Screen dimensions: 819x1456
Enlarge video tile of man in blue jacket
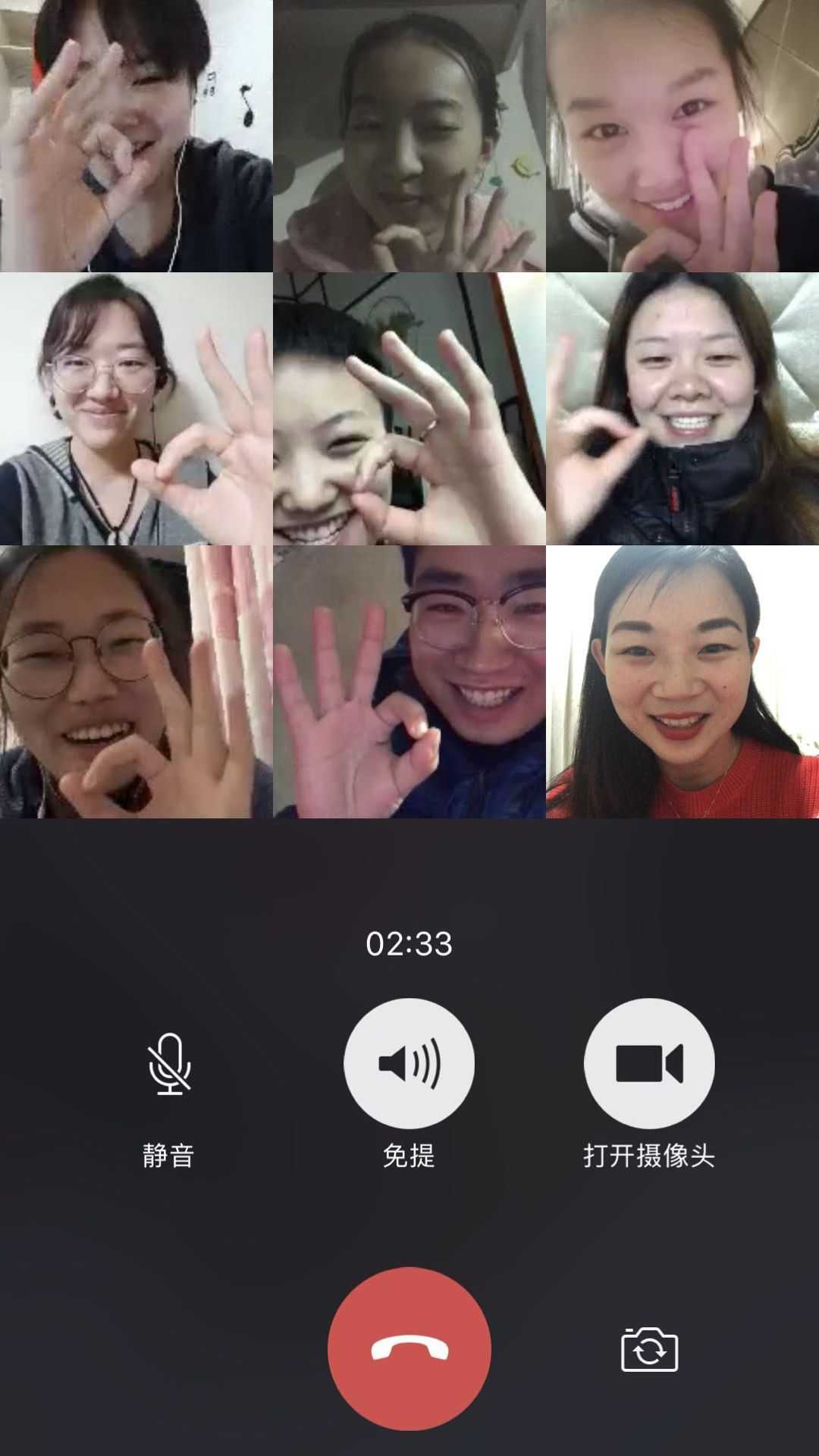coord(409,681)
